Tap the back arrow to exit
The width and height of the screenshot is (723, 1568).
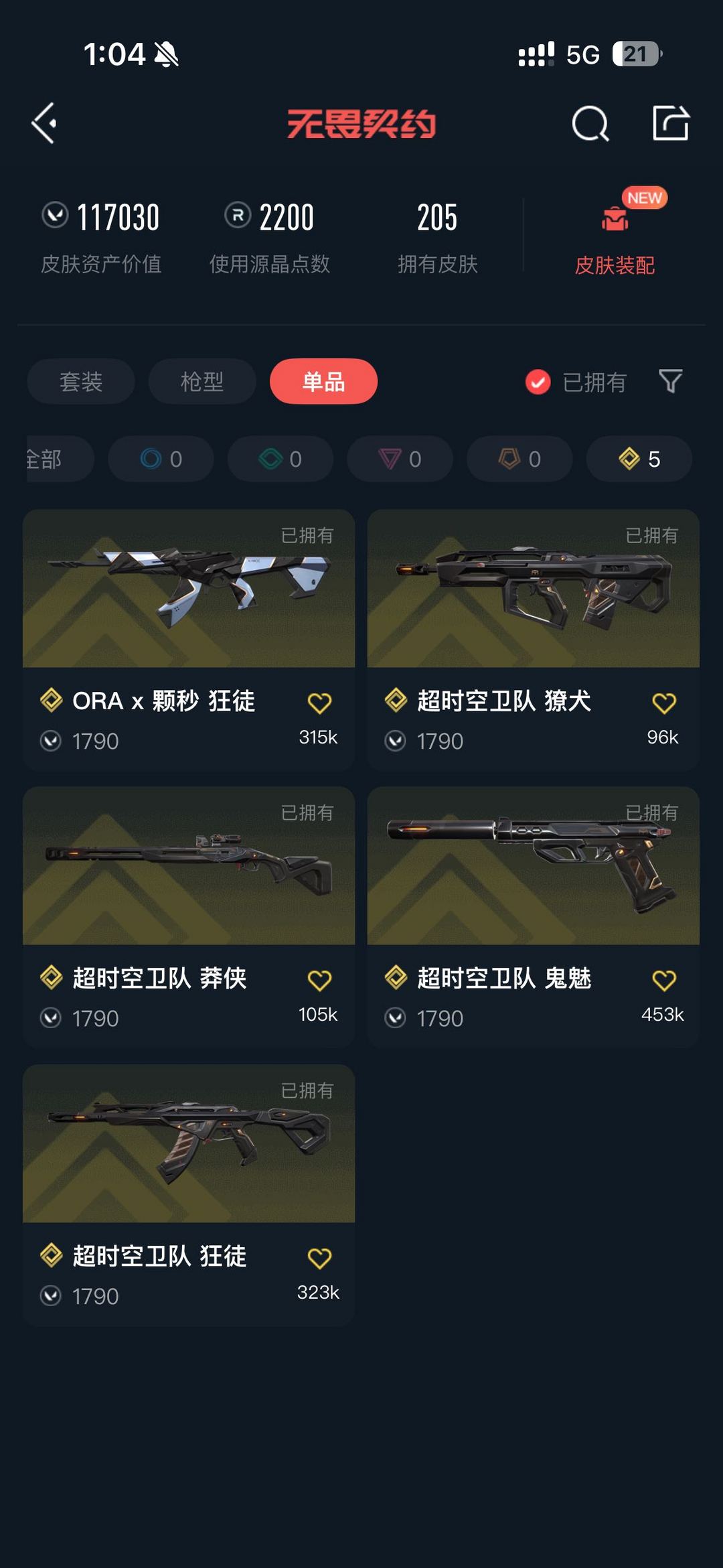43,123
